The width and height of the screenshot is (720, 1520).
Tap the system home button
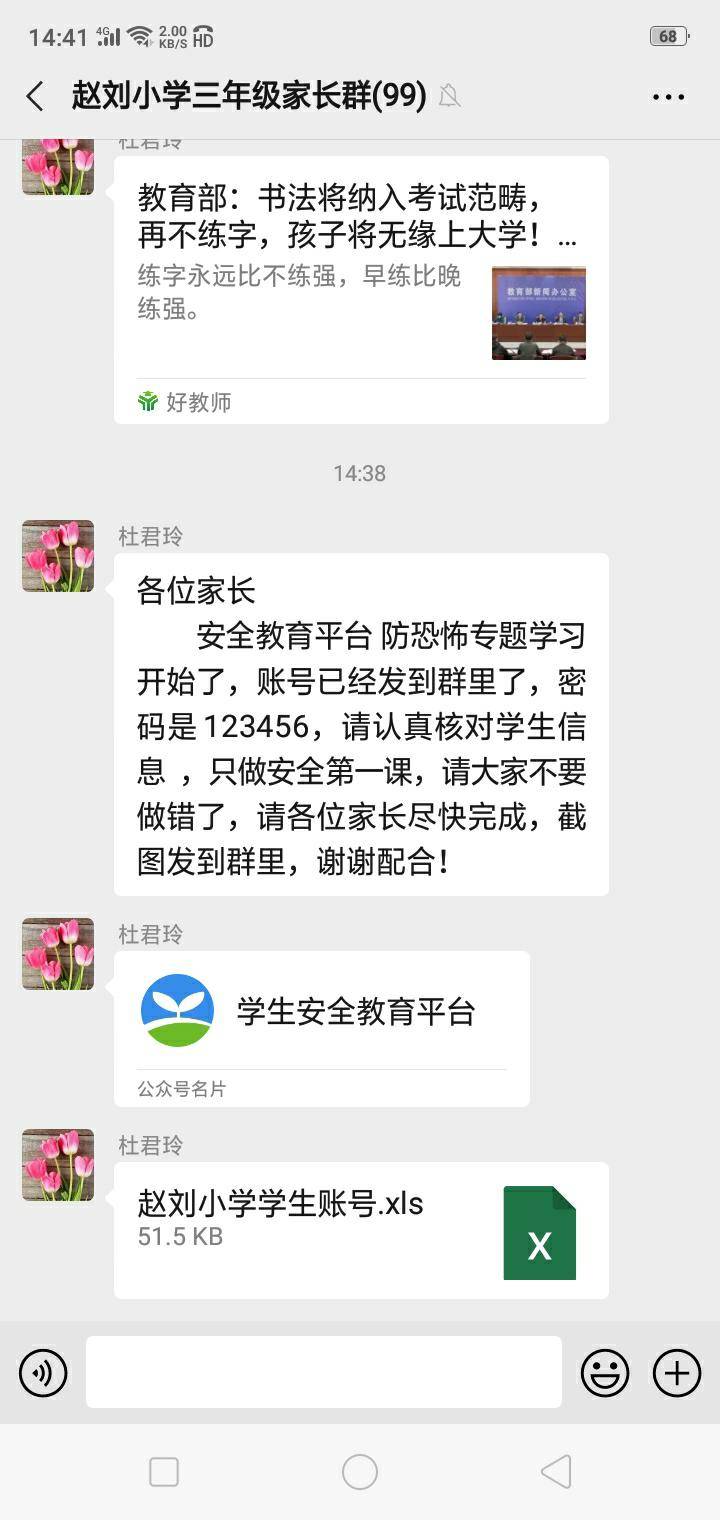coord(360,1471)
